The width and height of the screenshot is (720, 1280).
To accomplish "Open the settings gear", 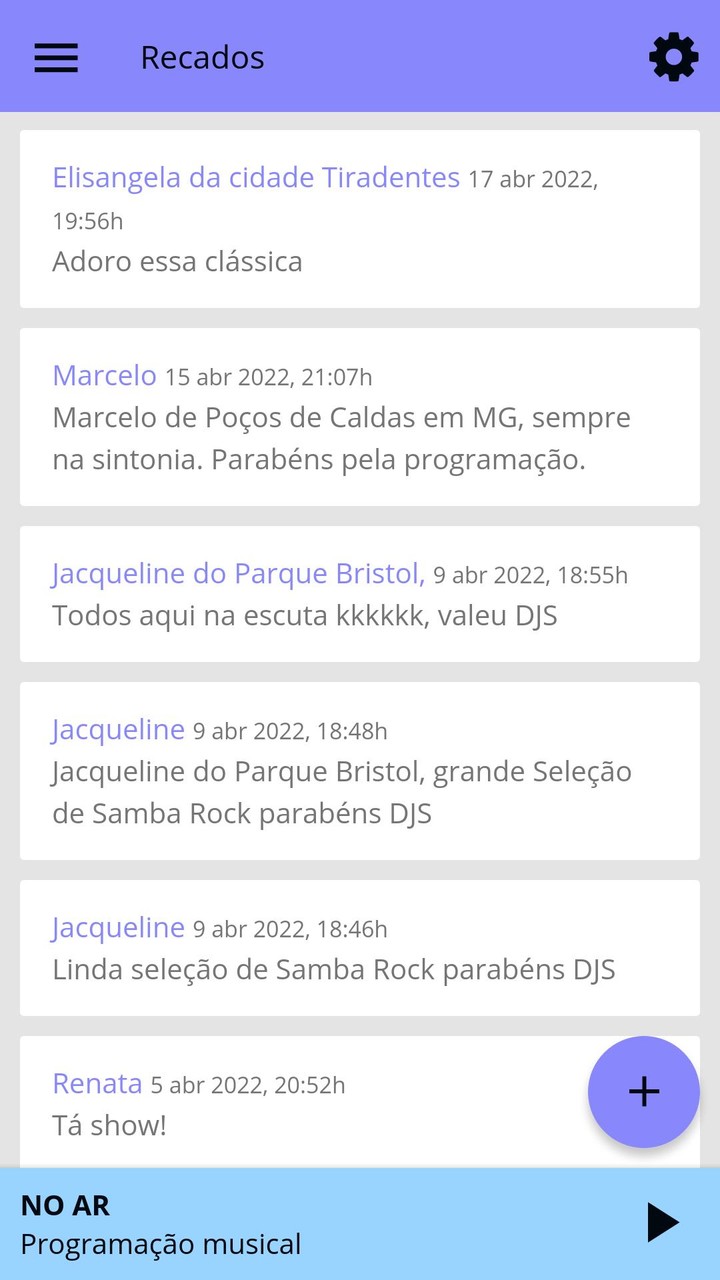I will pyautogui.click(x=674, y=57).
